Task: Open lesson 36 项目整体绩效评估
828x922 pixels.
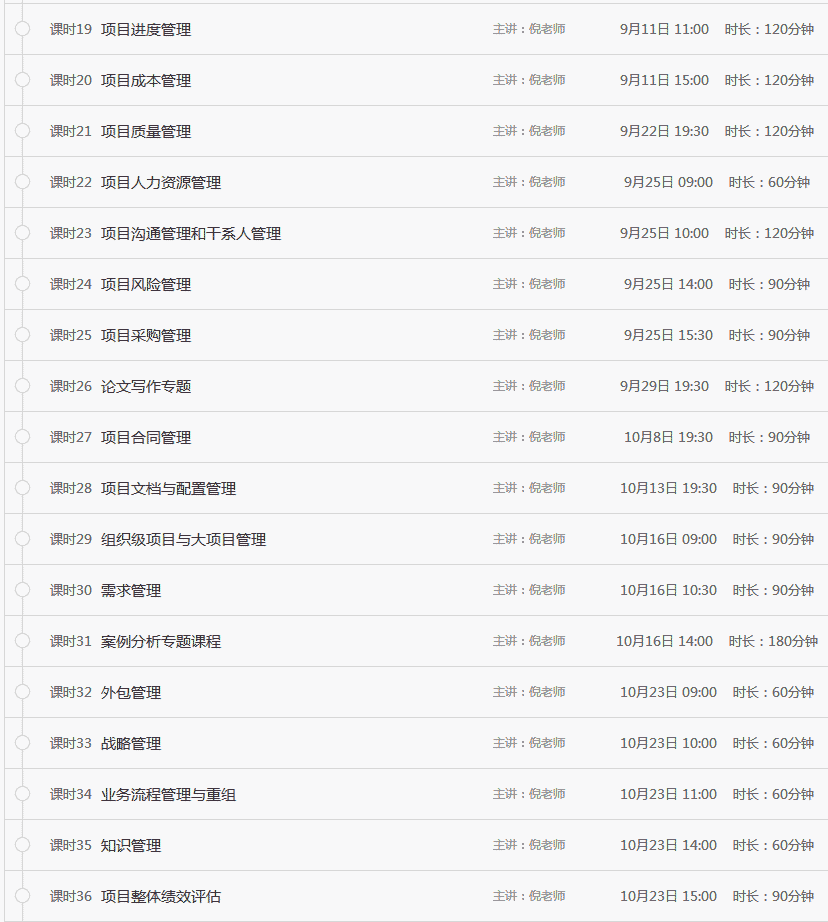Action: point(161,897)
